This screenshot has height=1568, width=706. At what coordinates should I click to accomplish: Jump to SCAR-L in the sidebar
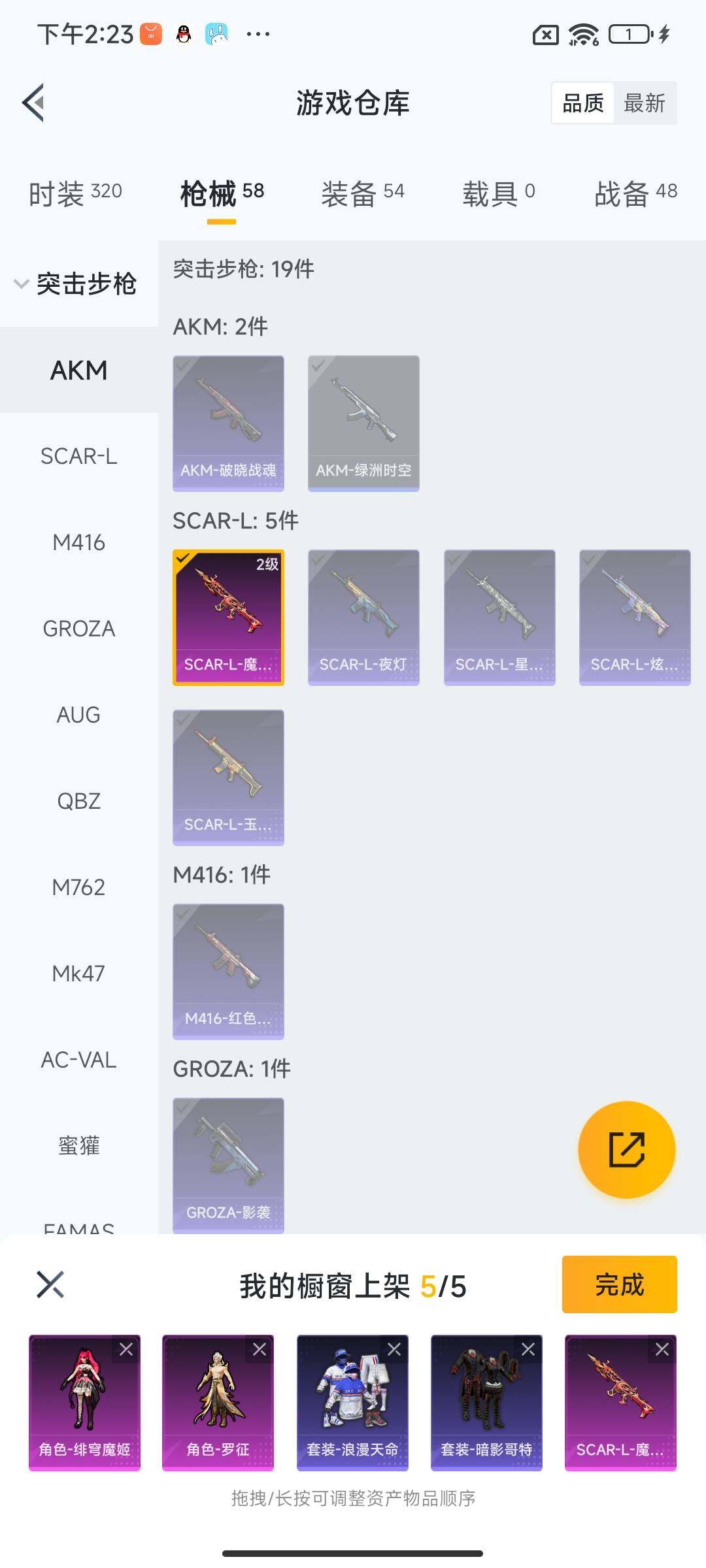78,456
